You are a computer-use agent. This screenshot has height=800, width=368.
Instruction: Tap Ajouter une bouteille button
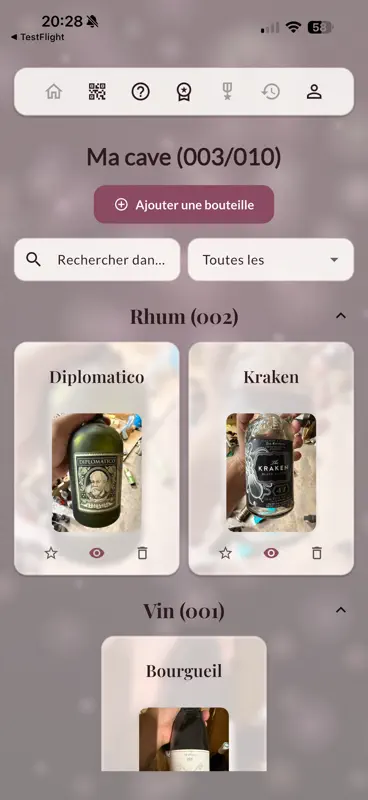184,205
